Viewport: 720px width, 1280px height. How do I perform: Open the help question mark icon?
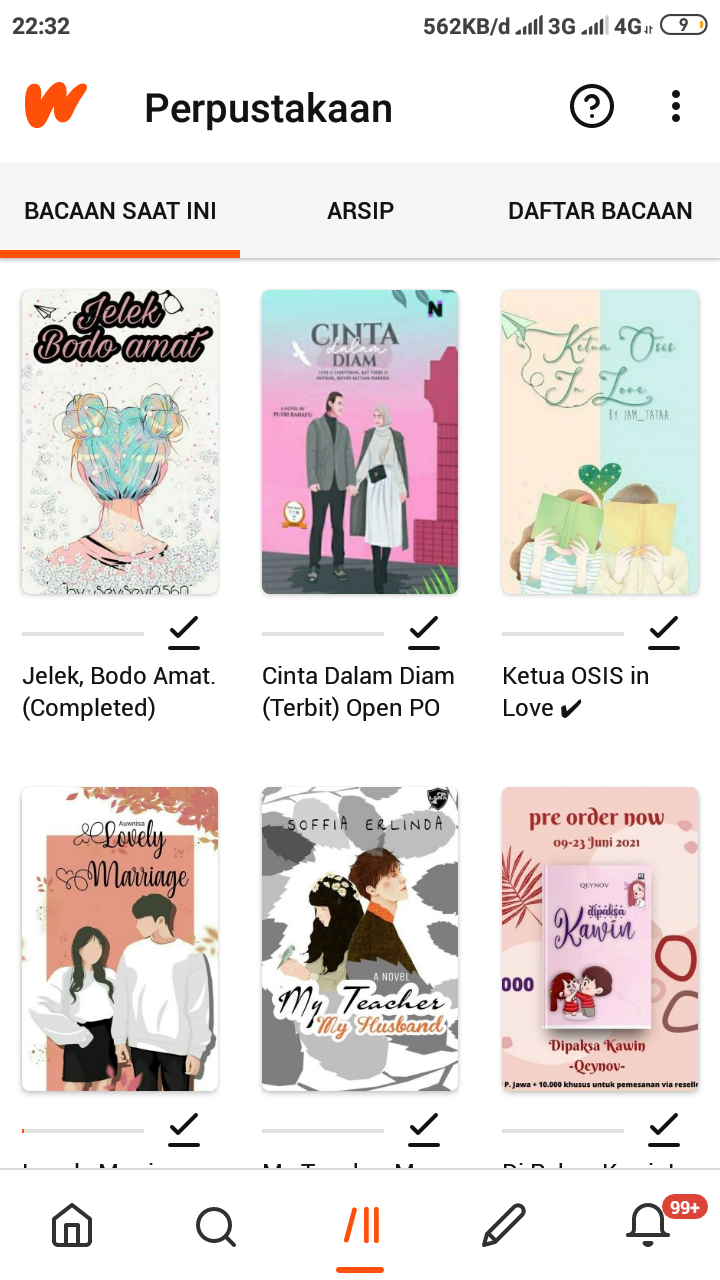click(x=591, y=106)
